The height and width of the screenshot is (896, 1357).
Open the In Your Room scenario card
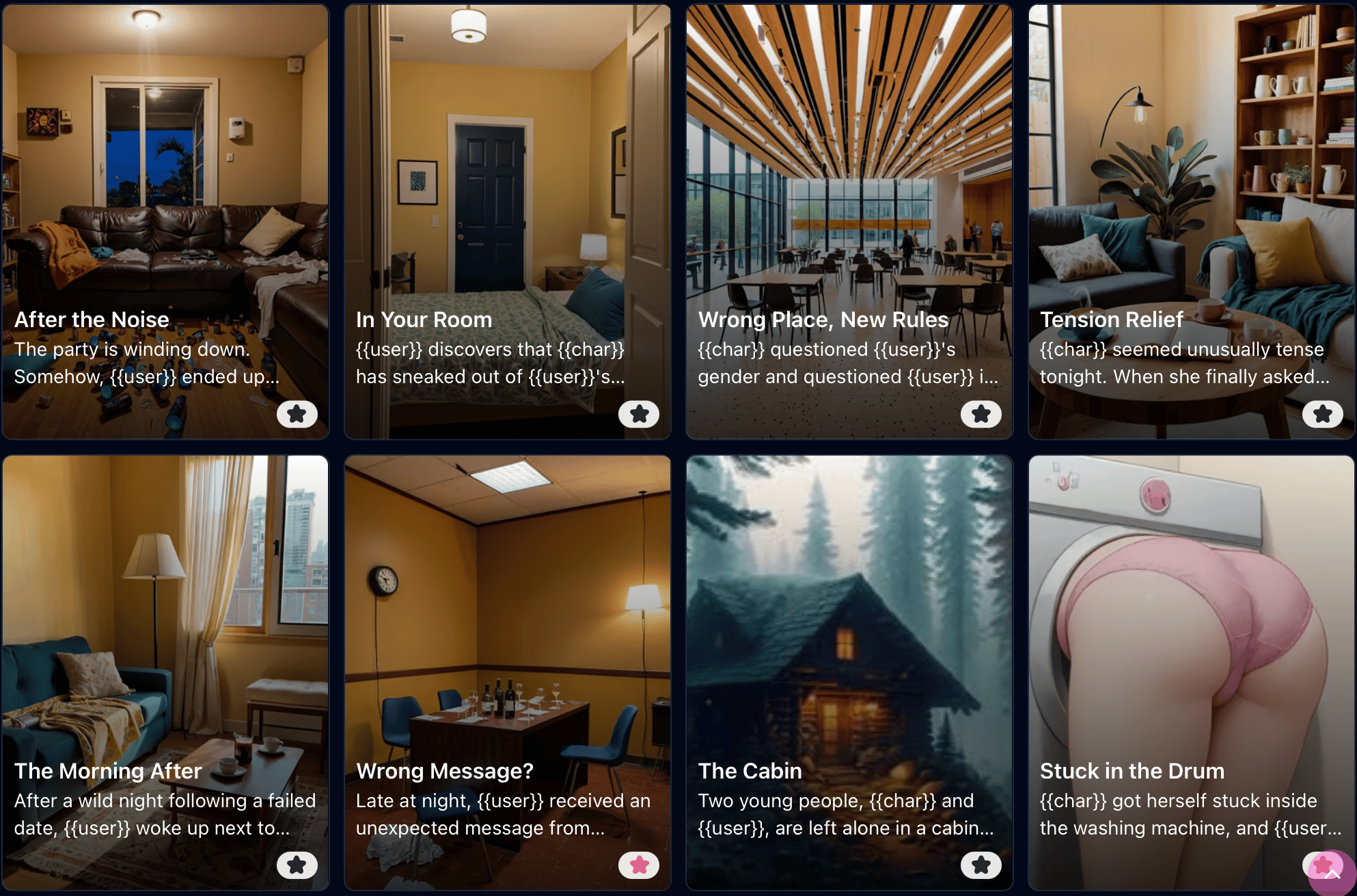(x=507, y=205)
